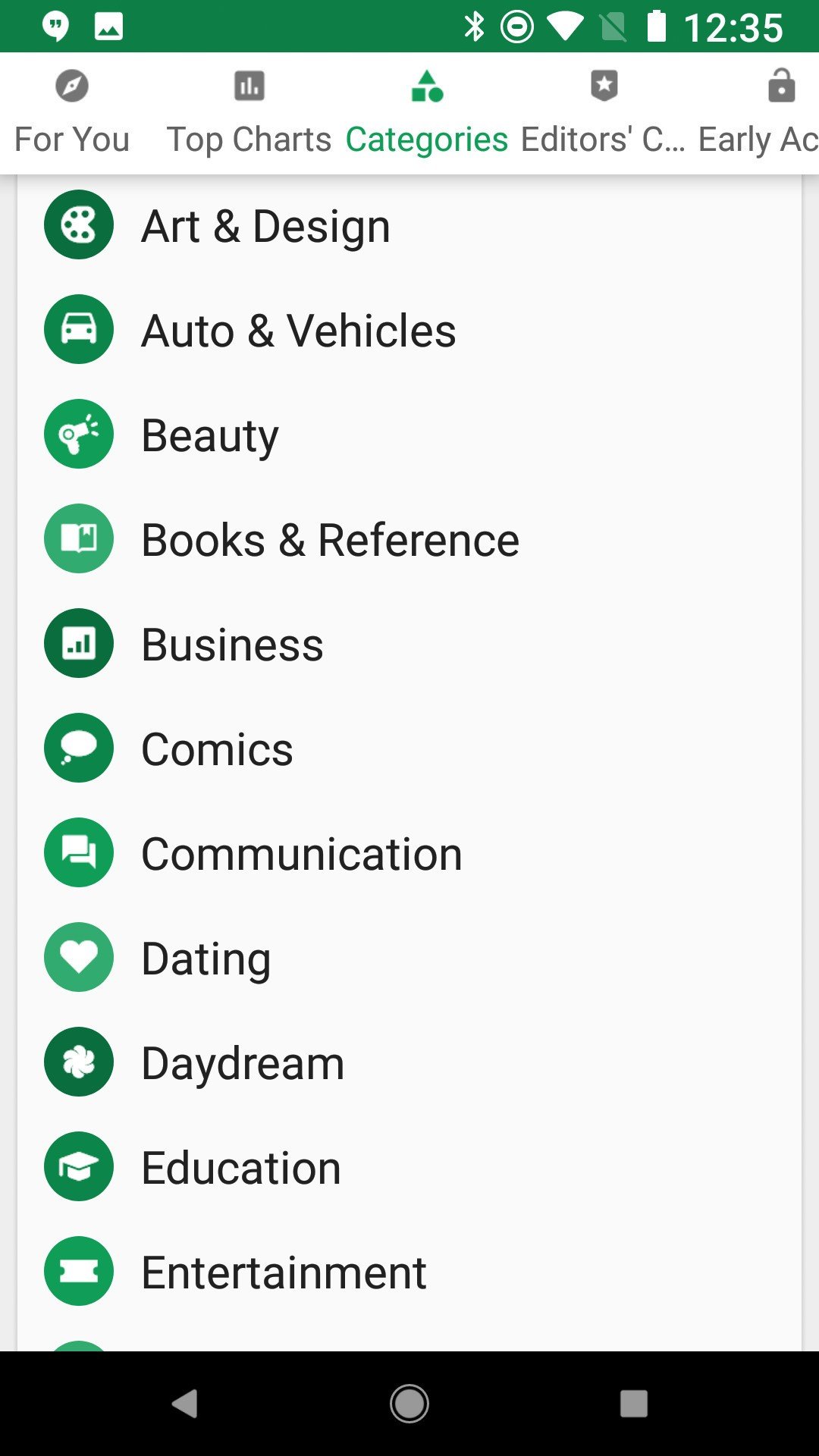This screenshot has height=1456, width=819.
Task: Click the Communication chat icon
Action: [x=78, y=852]
